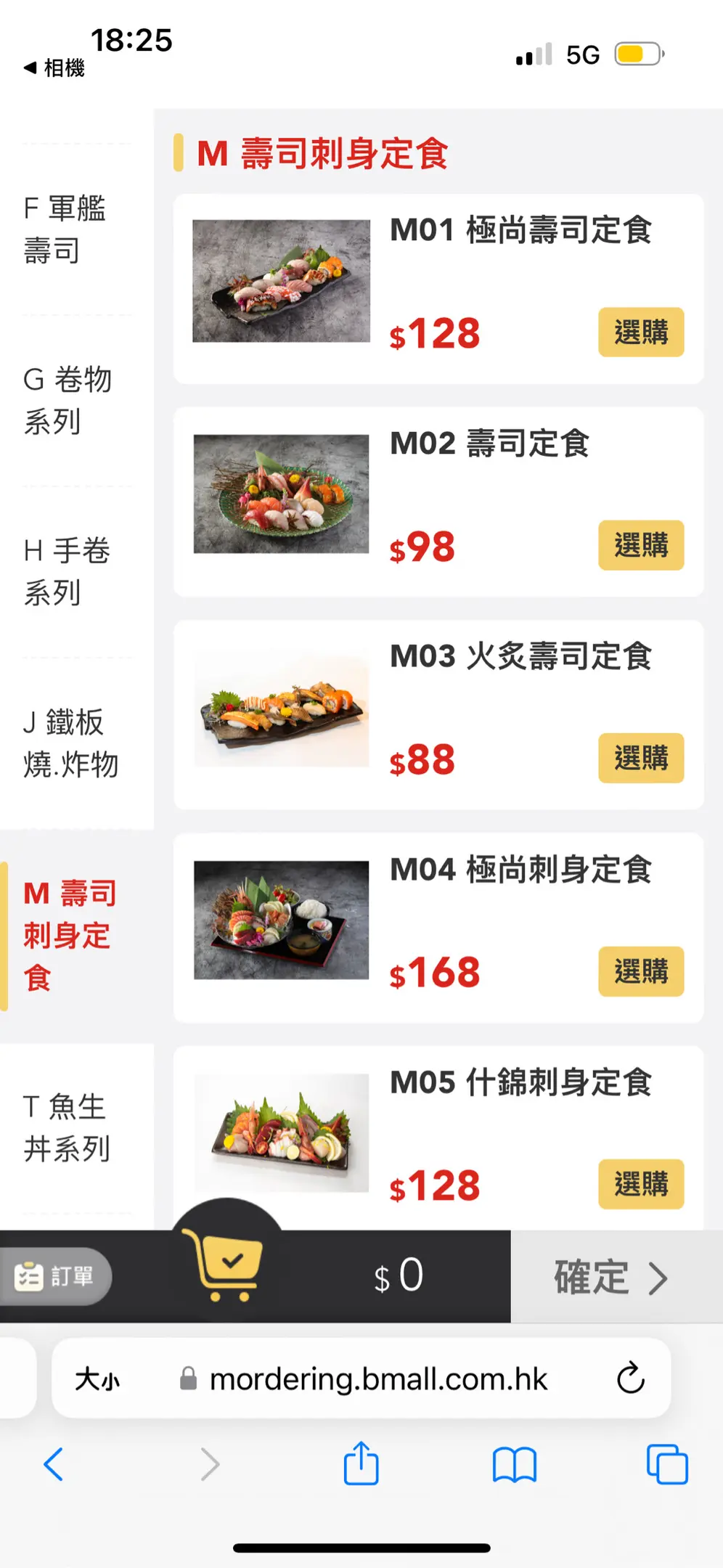This screenshot has height=1568, width=723.
Task: Open M01 極尚壽司定食 product image
Action: click(x=282, y=281)
